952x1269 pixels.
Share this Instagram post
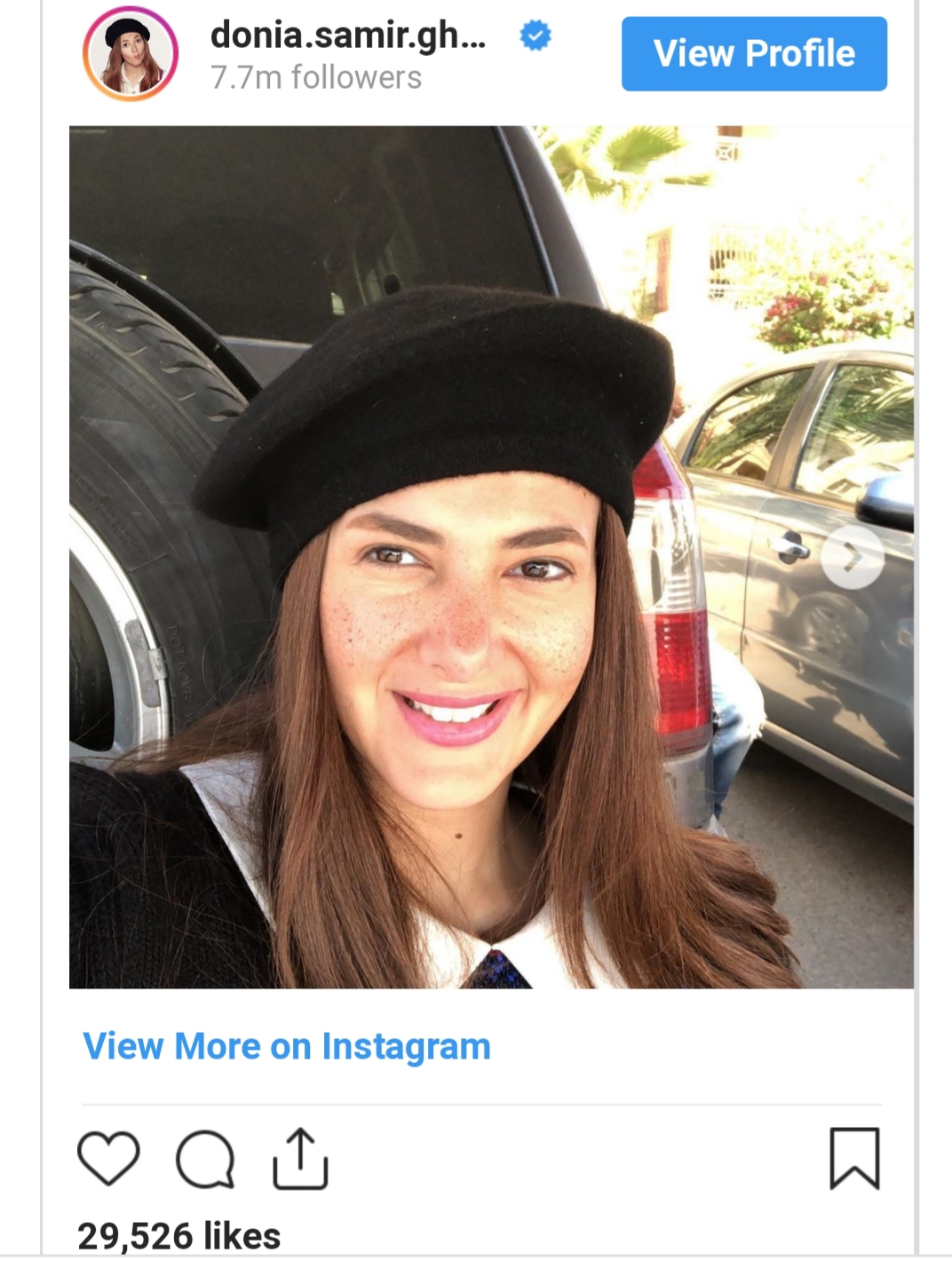click(300, 1158)
